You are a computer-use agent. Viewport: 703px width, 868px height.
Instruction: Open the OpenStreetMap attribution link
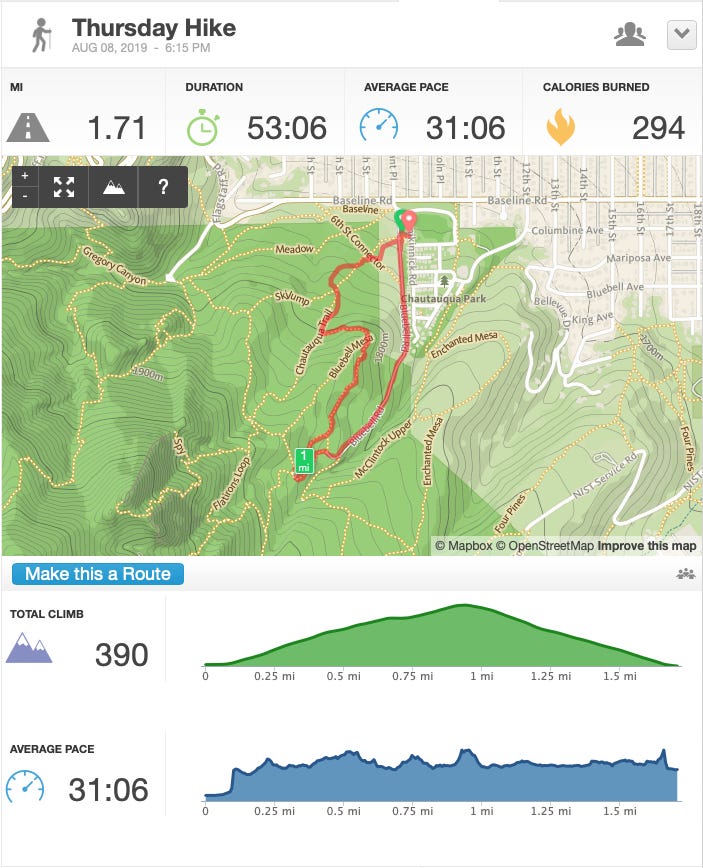tap(545, 546)
